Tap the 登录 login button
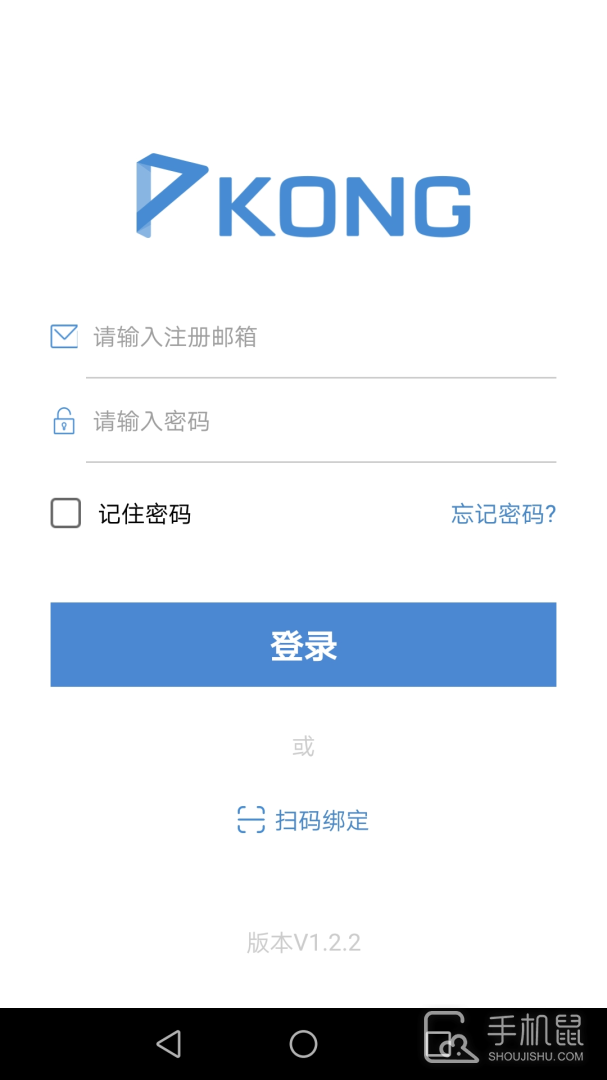Viewport: 607px width, 1080px height. 303,645
